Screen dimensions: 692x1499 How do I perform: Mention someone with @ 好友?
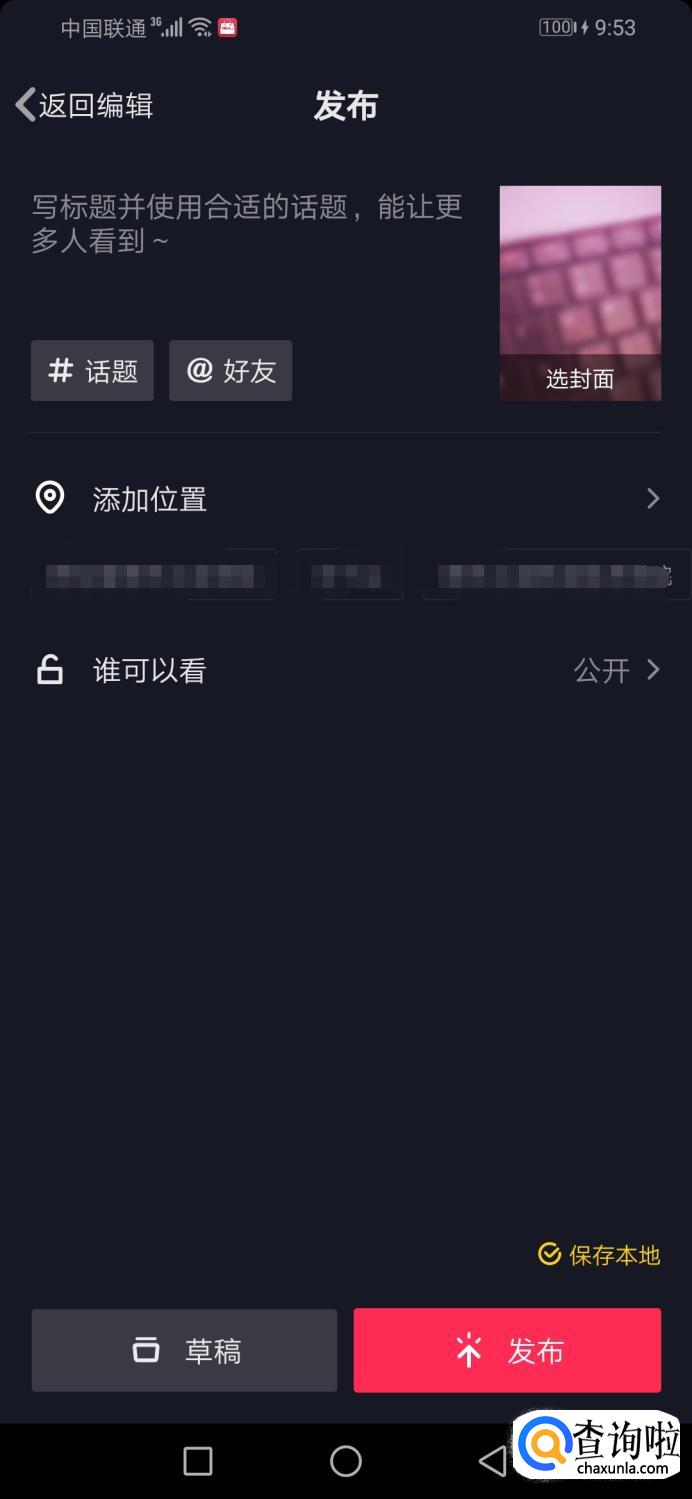click(x=230, y=371)
